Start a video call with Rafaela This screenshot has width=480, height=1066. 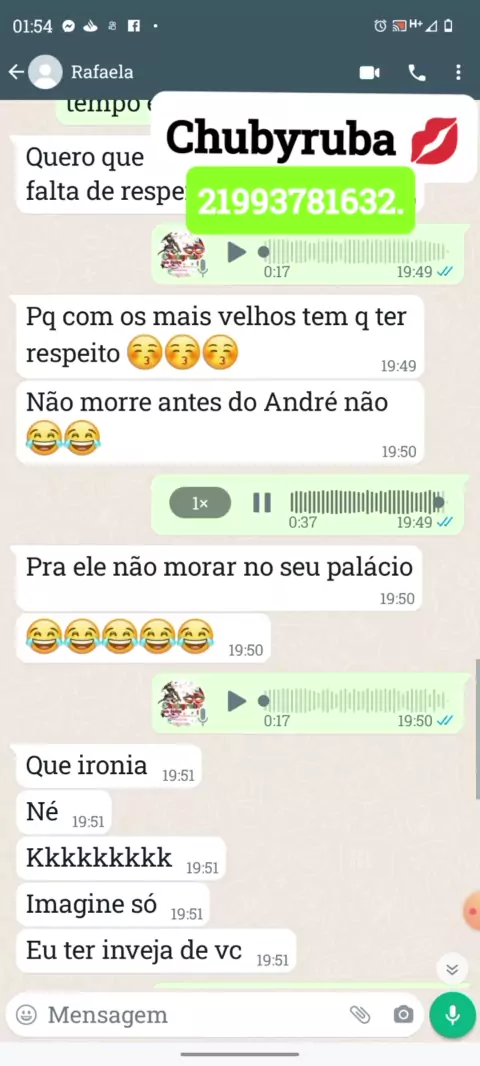point(369,73)
